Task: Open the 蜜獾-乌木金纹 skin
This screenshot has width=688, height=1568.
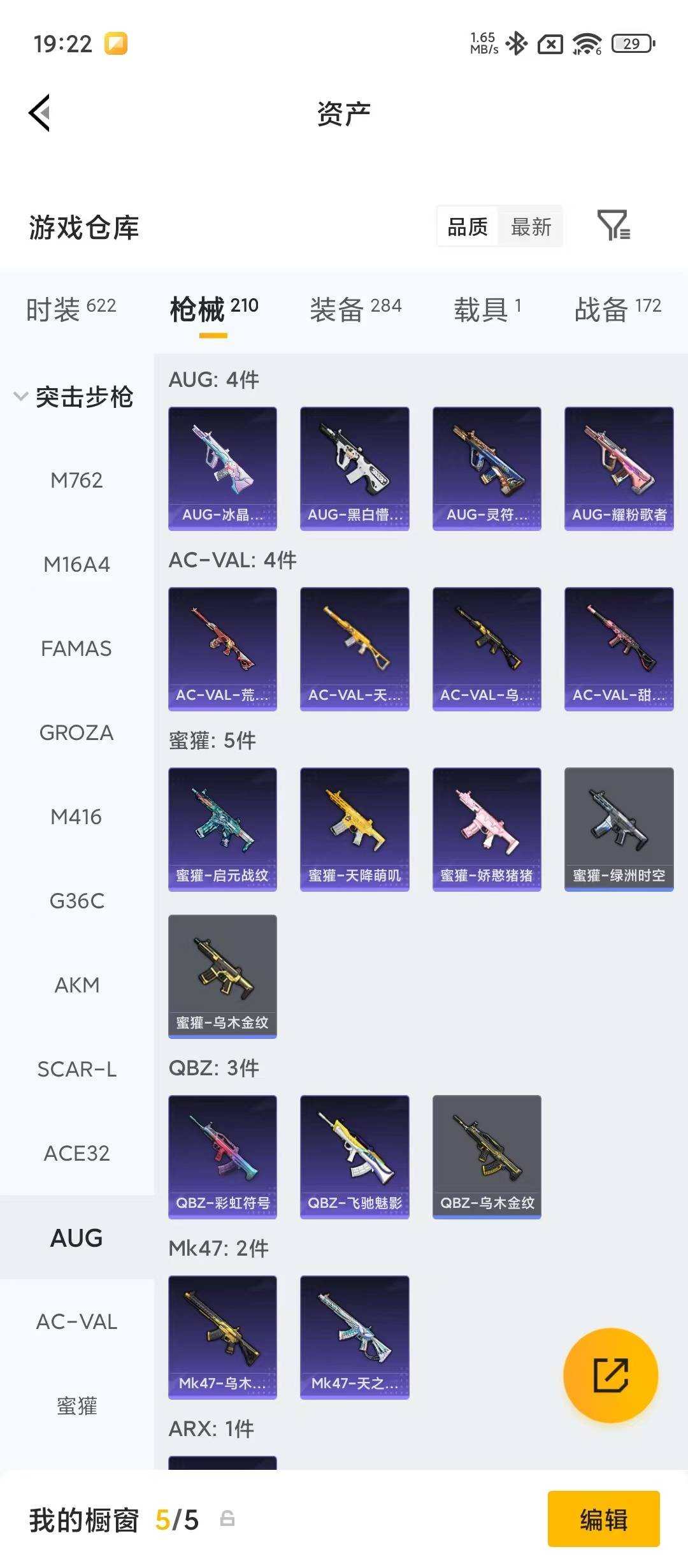Action: (222, 976)
